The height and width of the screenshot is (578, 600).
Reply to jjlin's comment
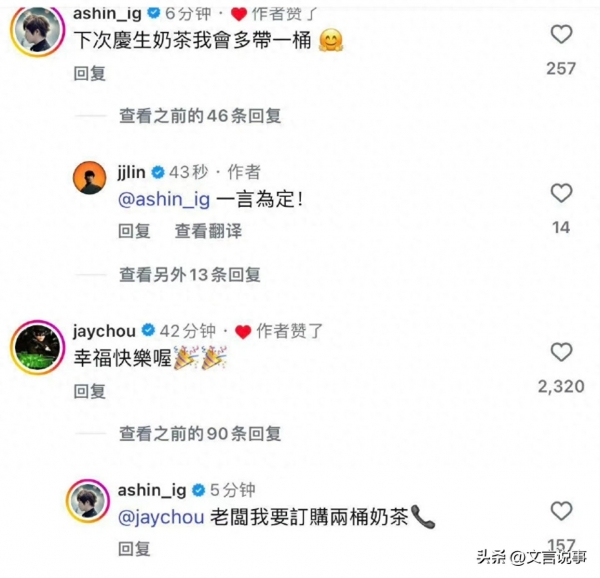(134, 230)
